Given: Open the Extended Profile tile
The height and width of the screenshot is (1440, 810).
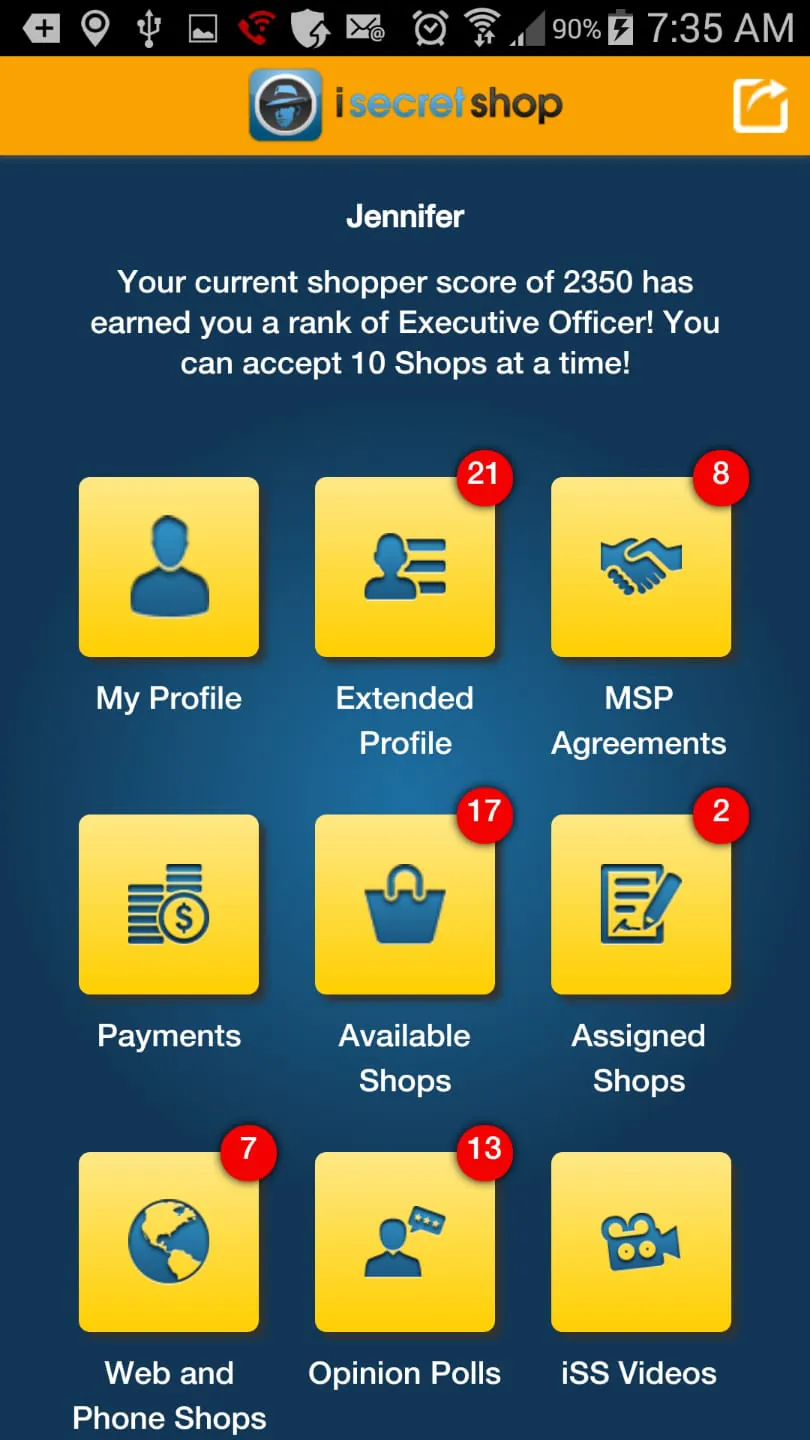Looking at the screenshot, I should click(x=404, y=567).
